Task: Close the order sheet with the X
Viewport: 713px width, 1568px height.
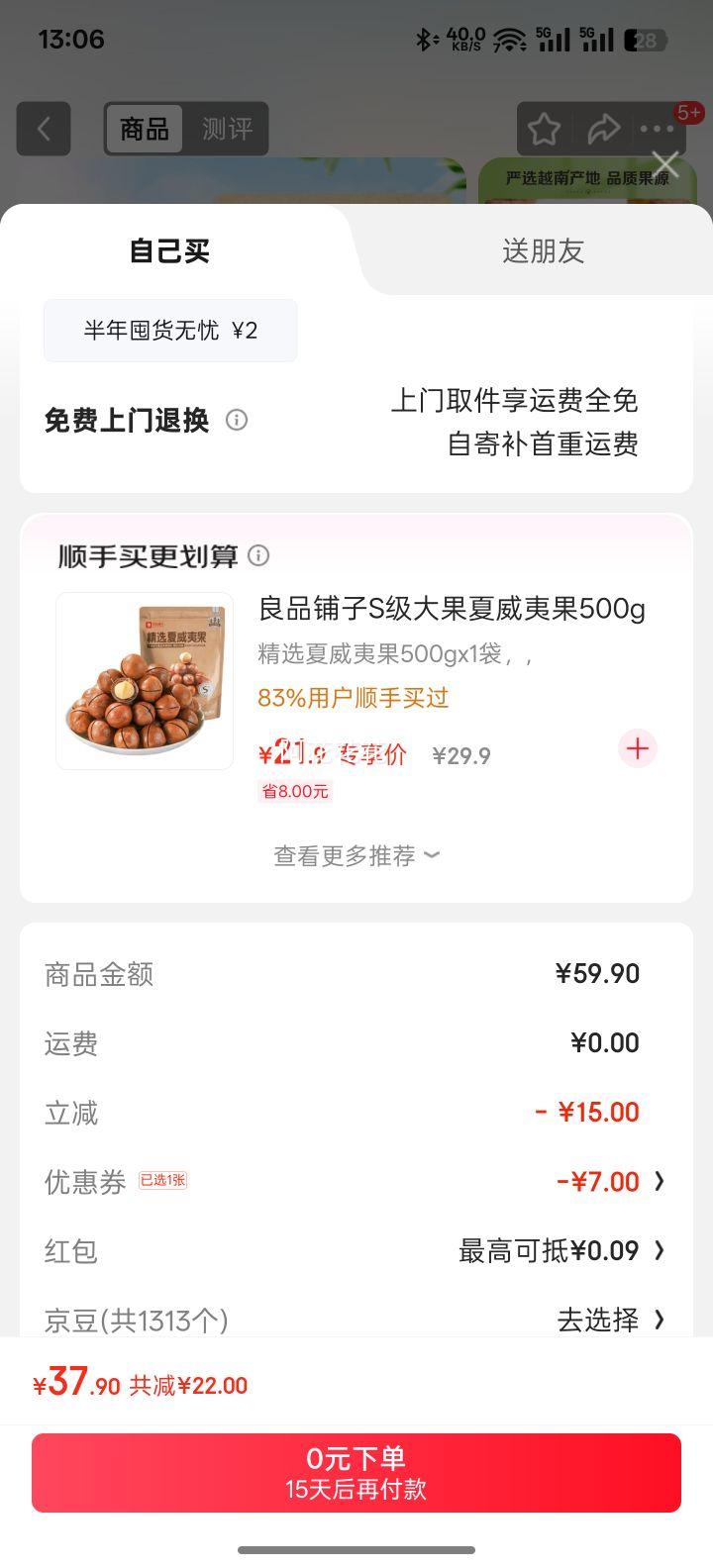Action: (x=665, y=164)
